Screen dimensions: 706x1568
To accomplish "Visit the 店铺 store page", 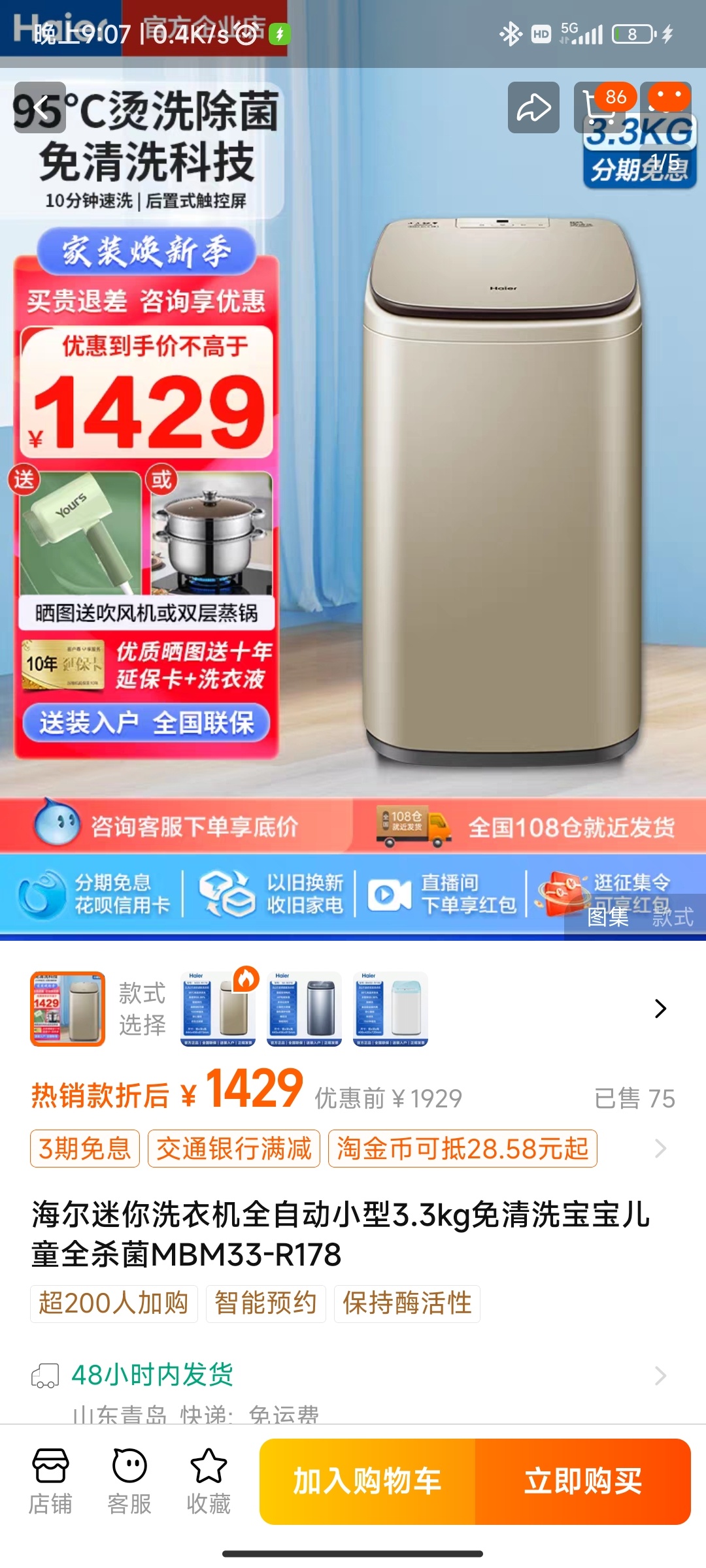I will point(50,1482).
